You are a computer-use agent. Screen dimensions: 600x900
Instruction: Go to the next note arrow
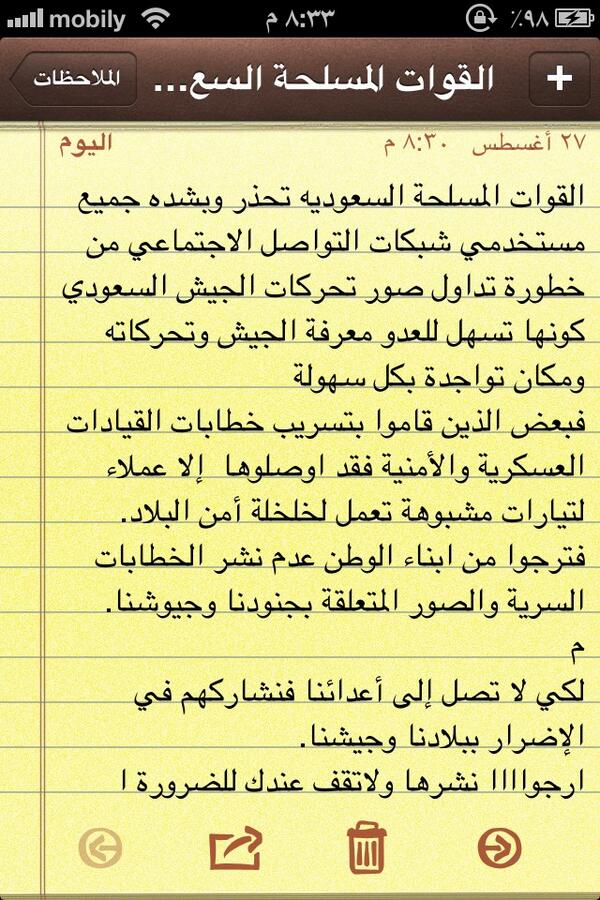(499, 849)
